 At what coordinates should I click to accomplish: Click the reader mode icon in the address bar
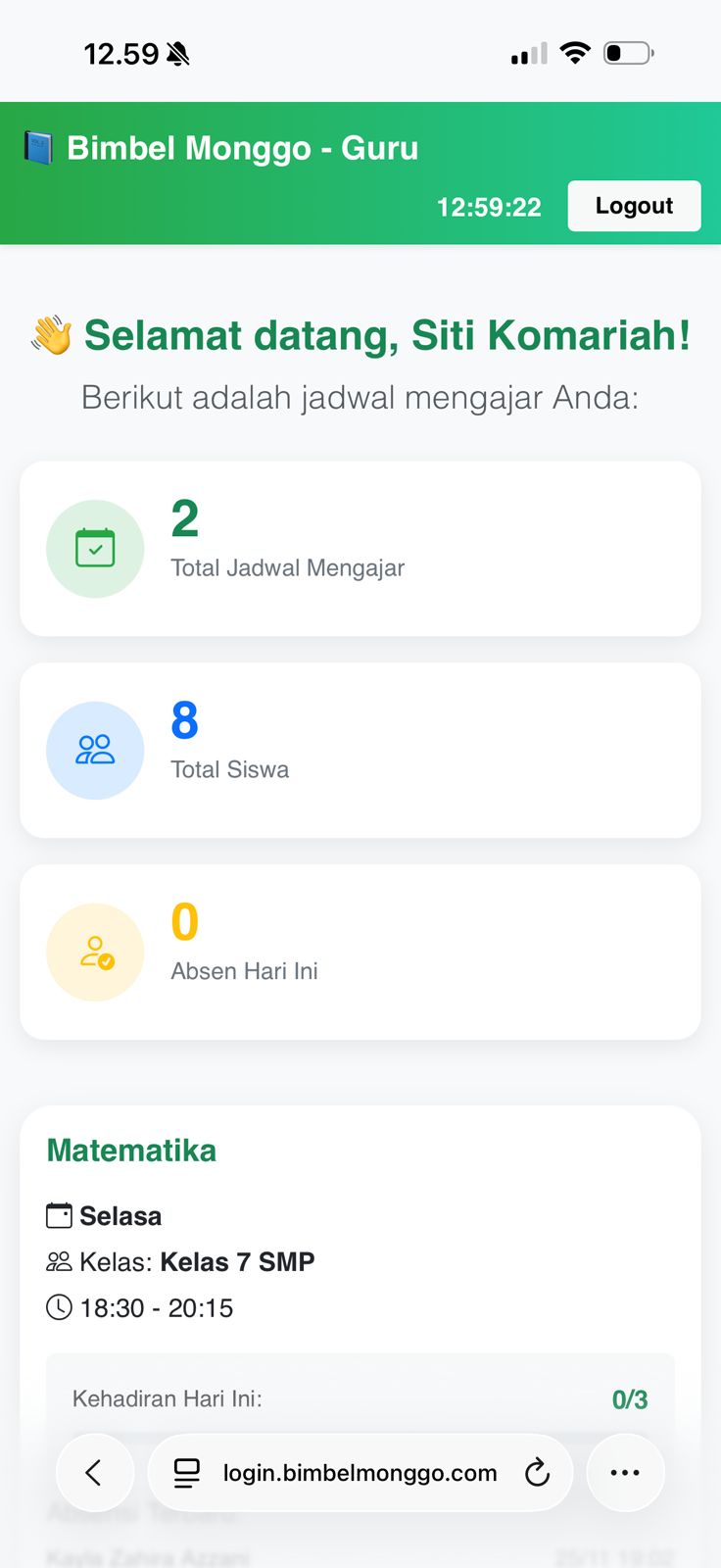tap(184, 1472)
